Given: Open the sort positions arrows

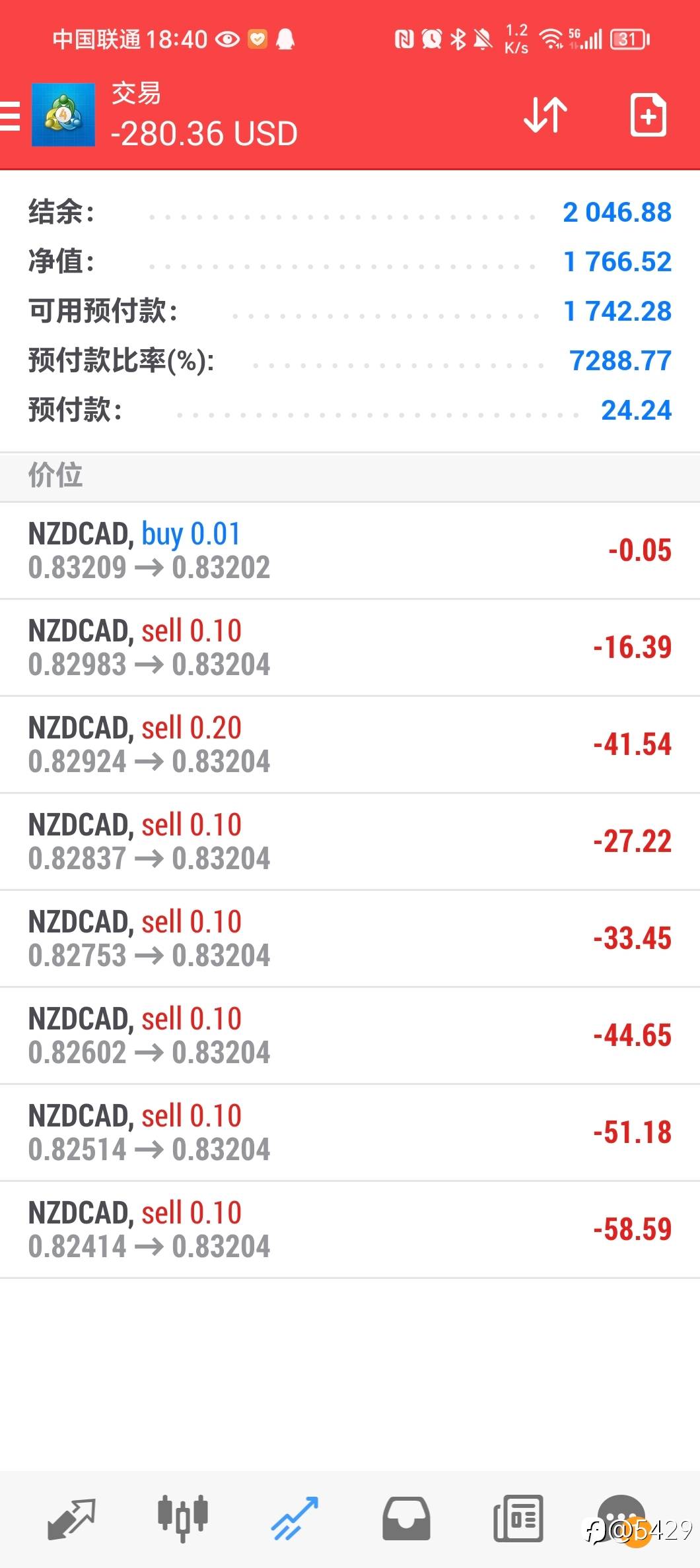Looking at the screenshot, I should 545,115.
